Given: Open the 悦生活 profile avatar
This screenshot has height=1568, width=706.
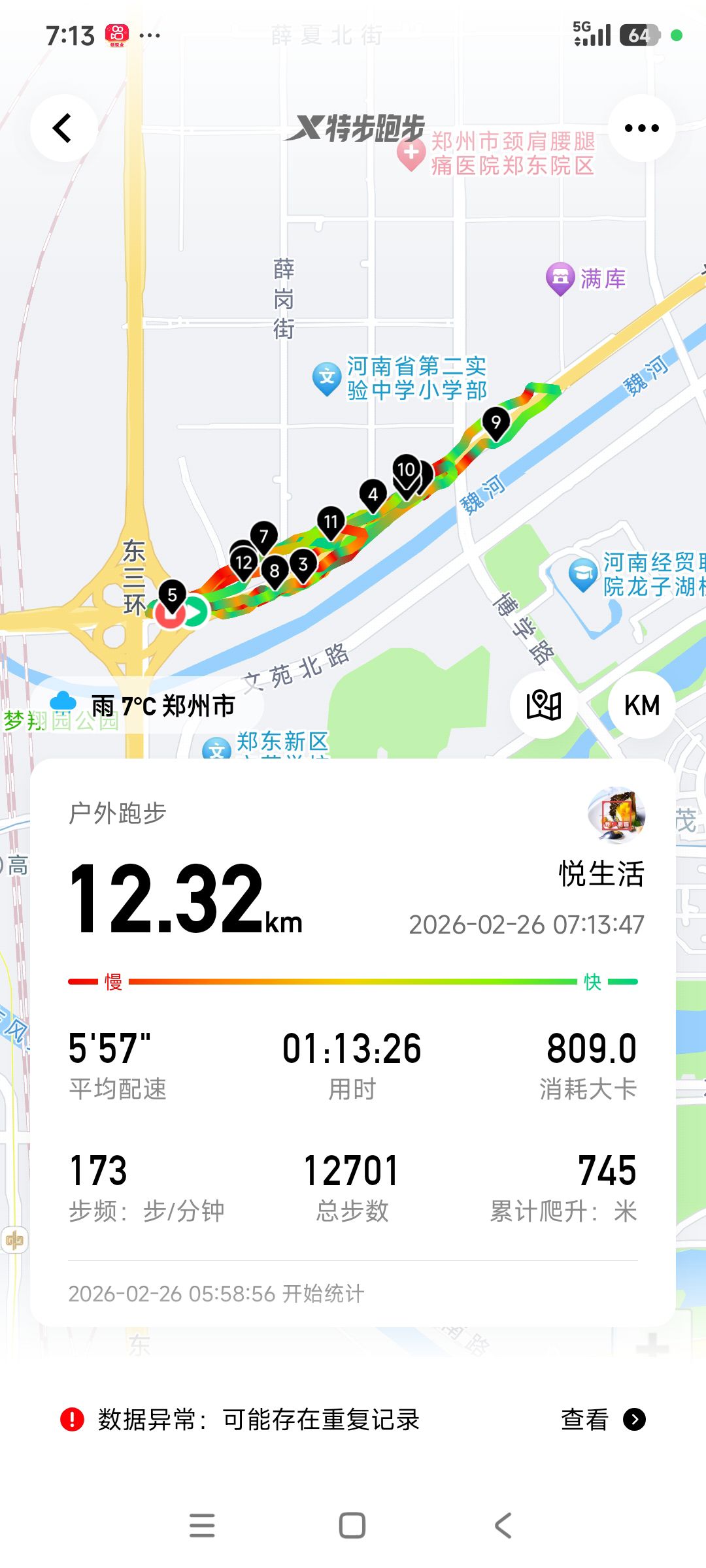Looking at the screenshot, I should (x=616, y=815).
